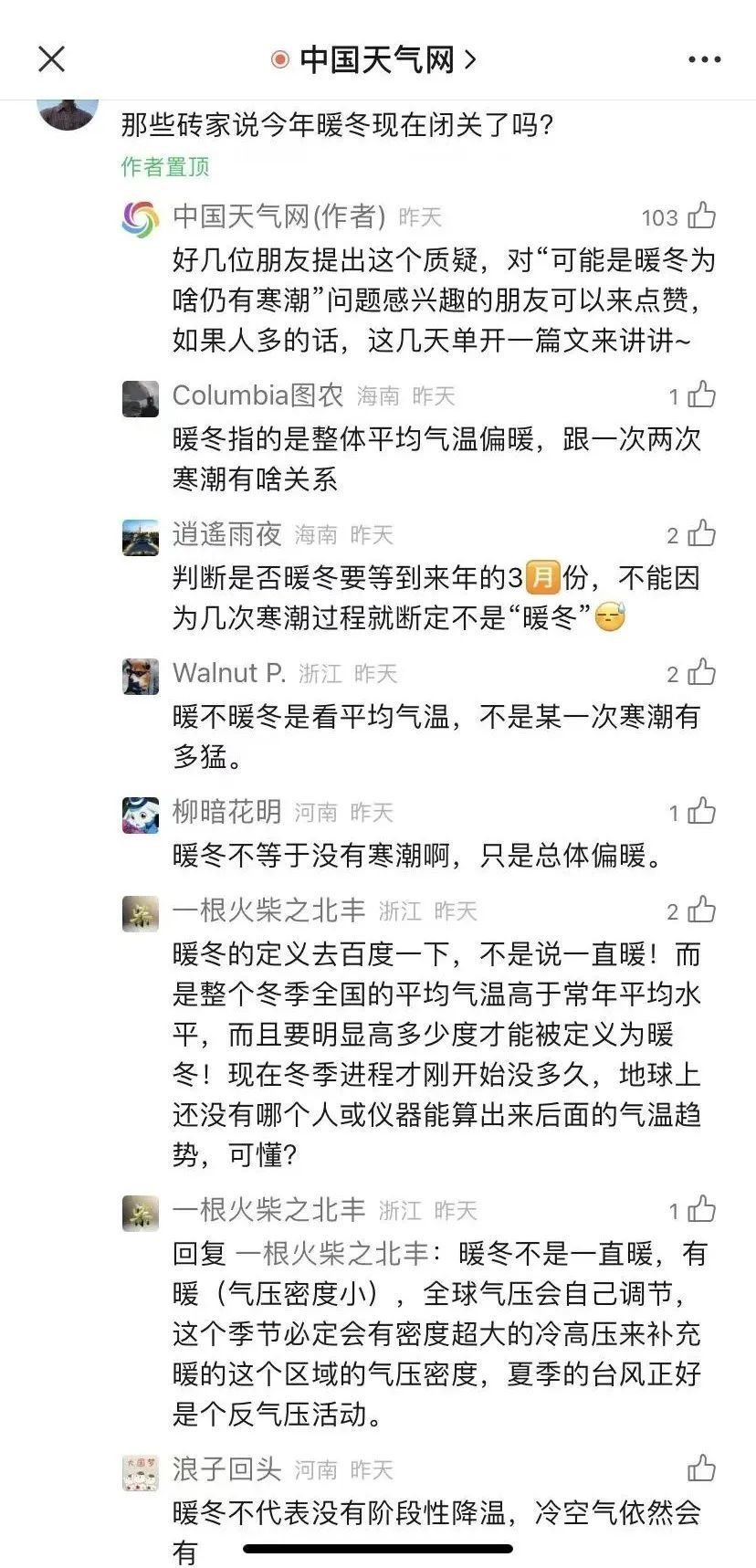756x1568 pixels.
Task: Like Columbia图农's comment
Action: (x=701, y=395)
